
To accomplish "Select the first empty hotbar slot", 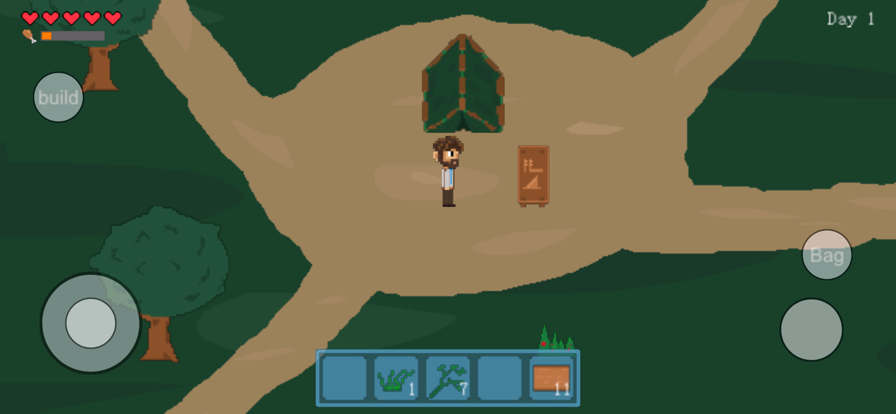I will coord(344,378).
